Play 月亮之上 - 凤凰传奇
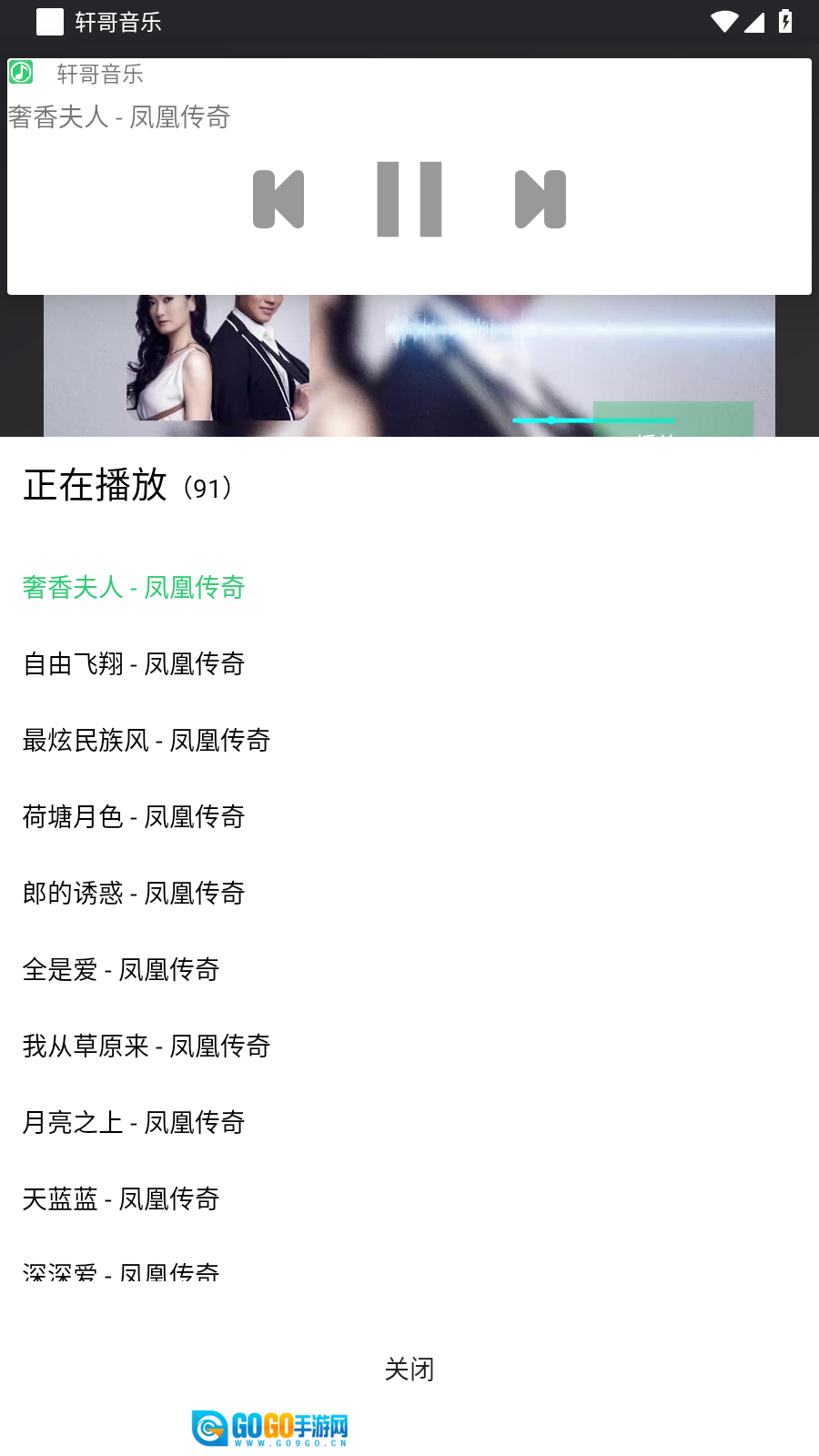Viewport: 819px width, 1456px height. pyautogui.click(x=134, y=1122)
